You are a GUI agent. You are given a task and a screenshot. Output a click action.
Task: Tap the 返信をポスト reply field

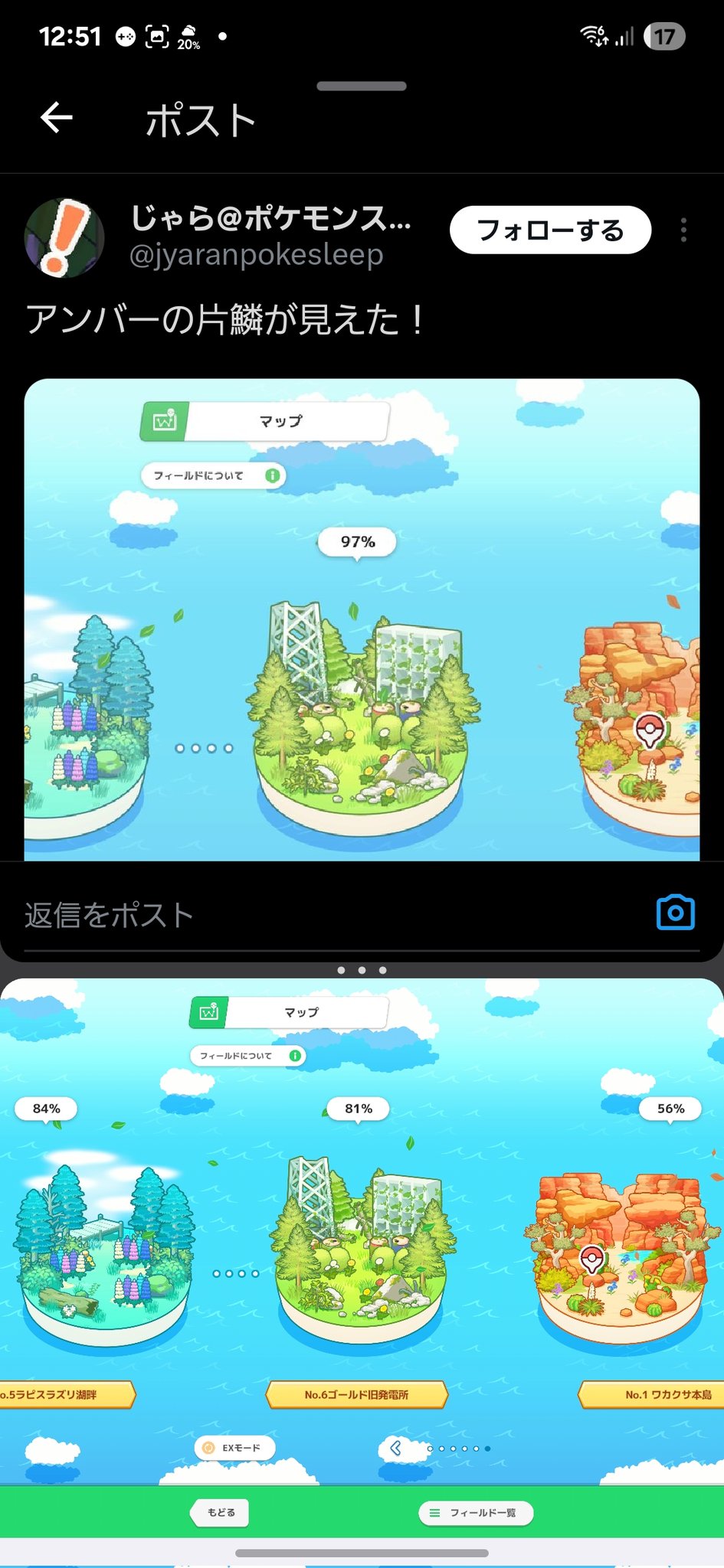pyautogui.click(x=306, y=915)
